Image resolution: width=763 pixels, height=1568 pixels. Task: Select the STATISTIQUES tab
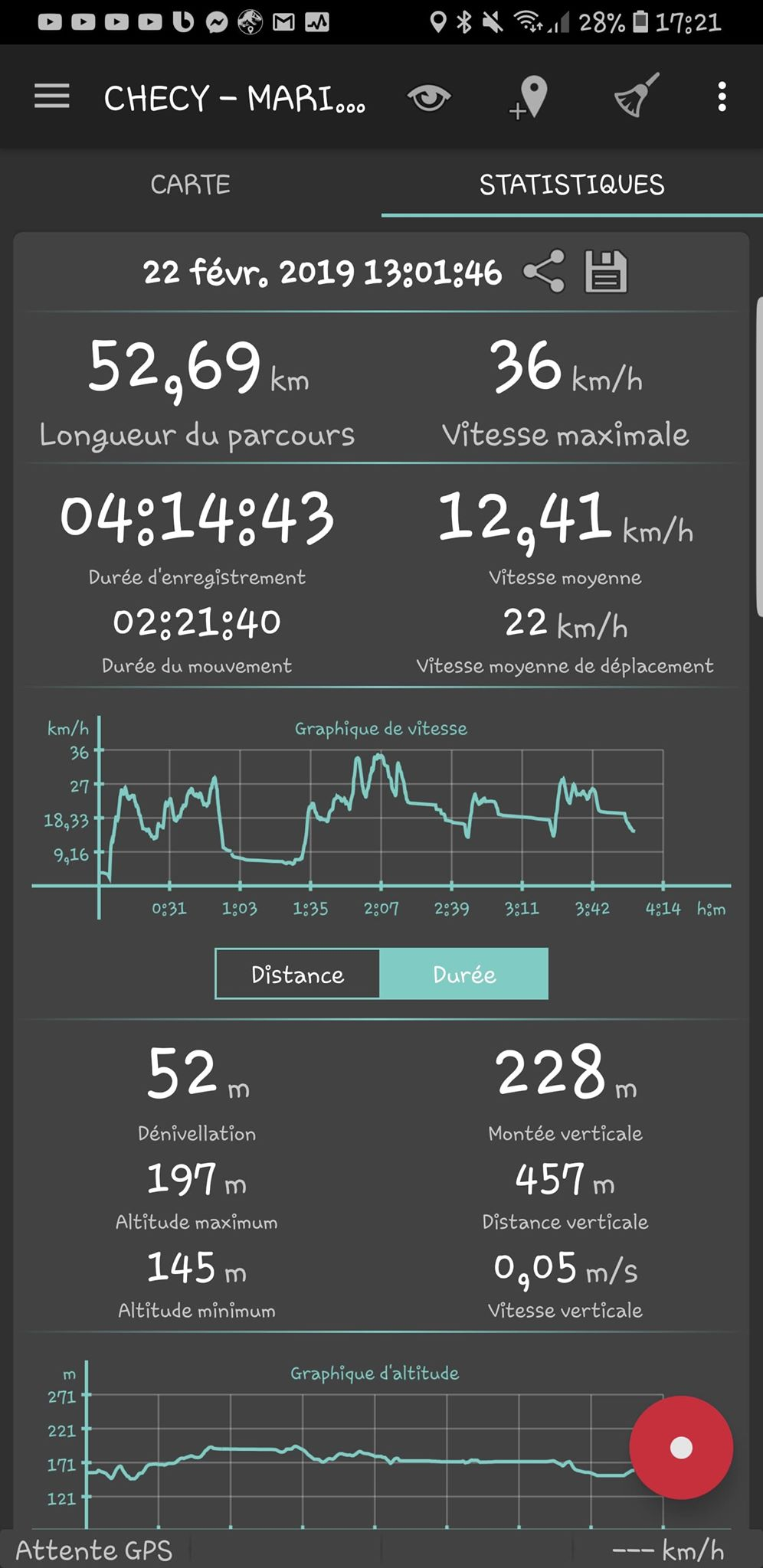[571, 185]
